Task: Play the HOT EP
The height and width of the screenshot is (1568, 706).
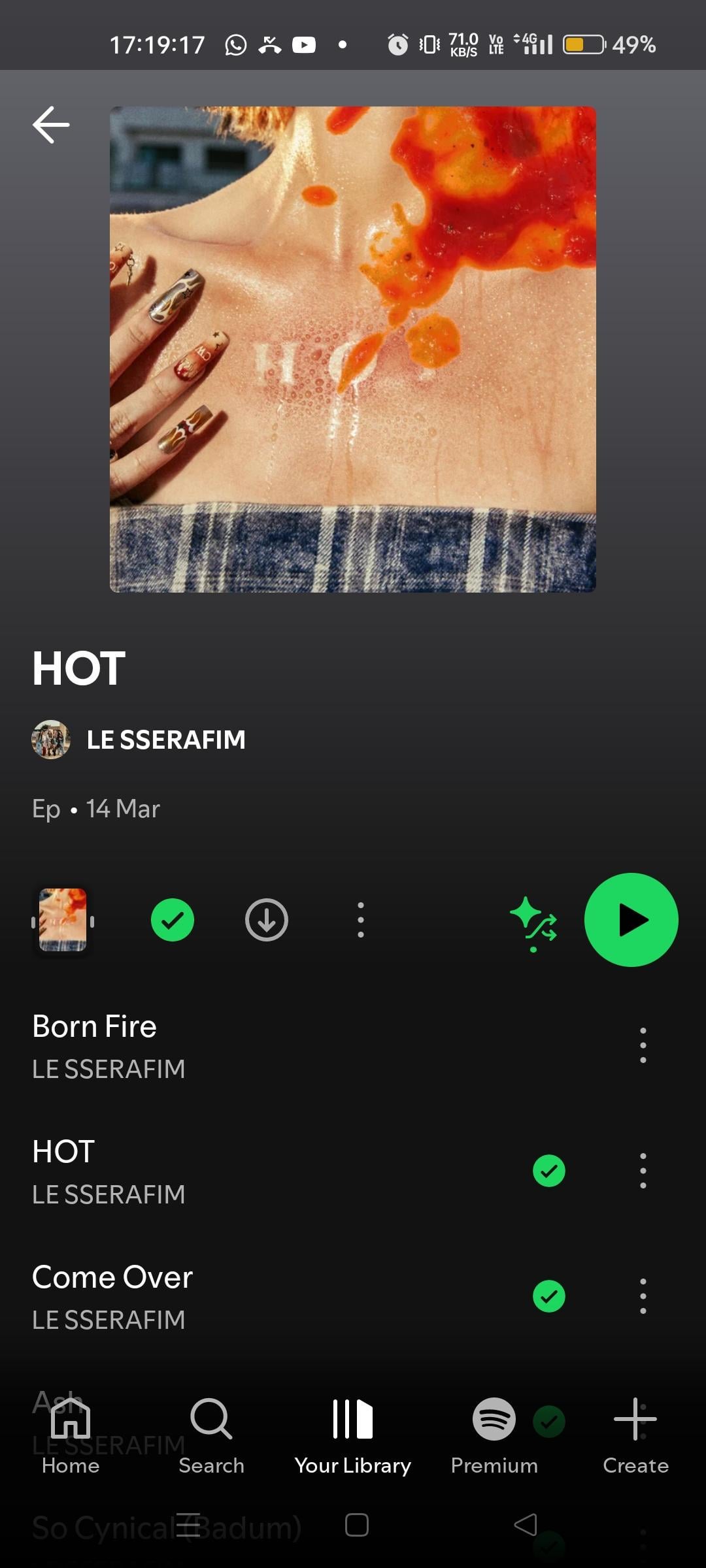Action: point(631,920)
